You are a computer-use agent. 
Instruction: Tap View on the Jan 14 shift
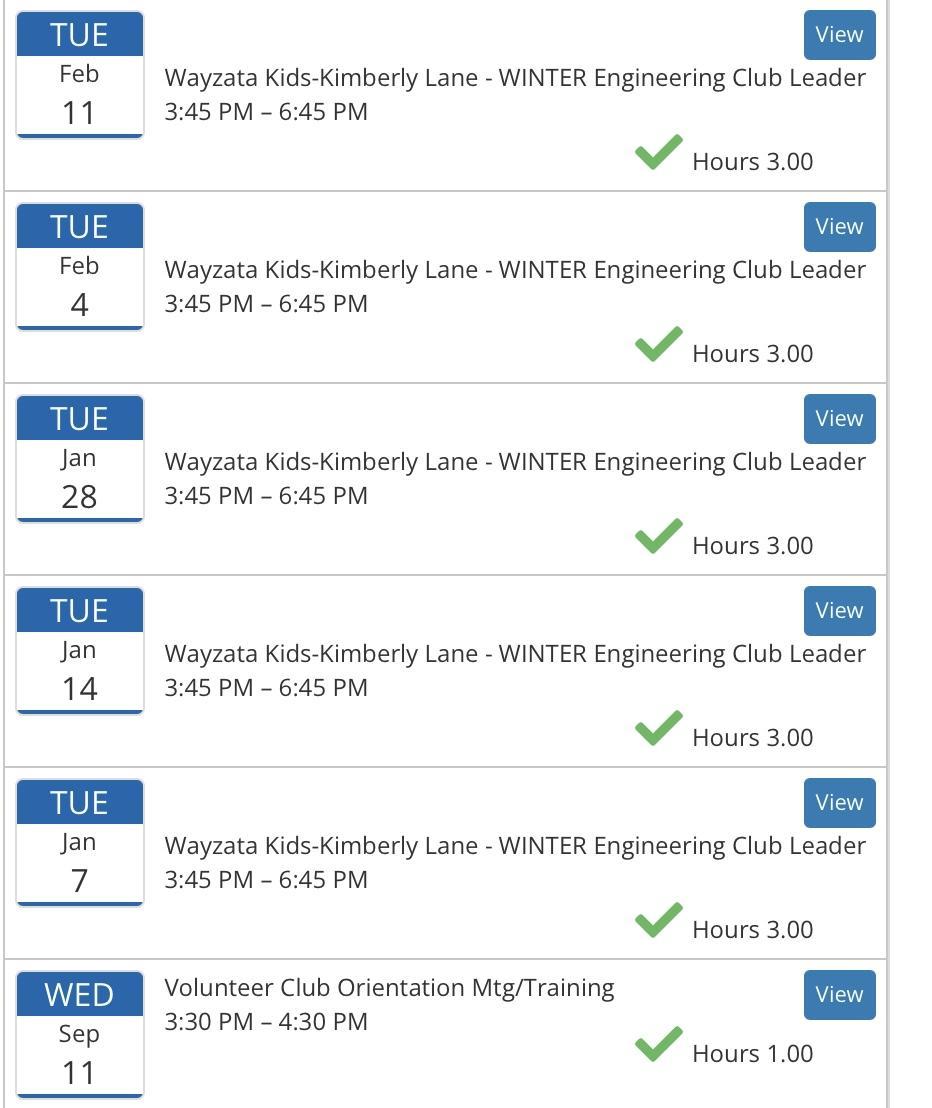point(839,611)
